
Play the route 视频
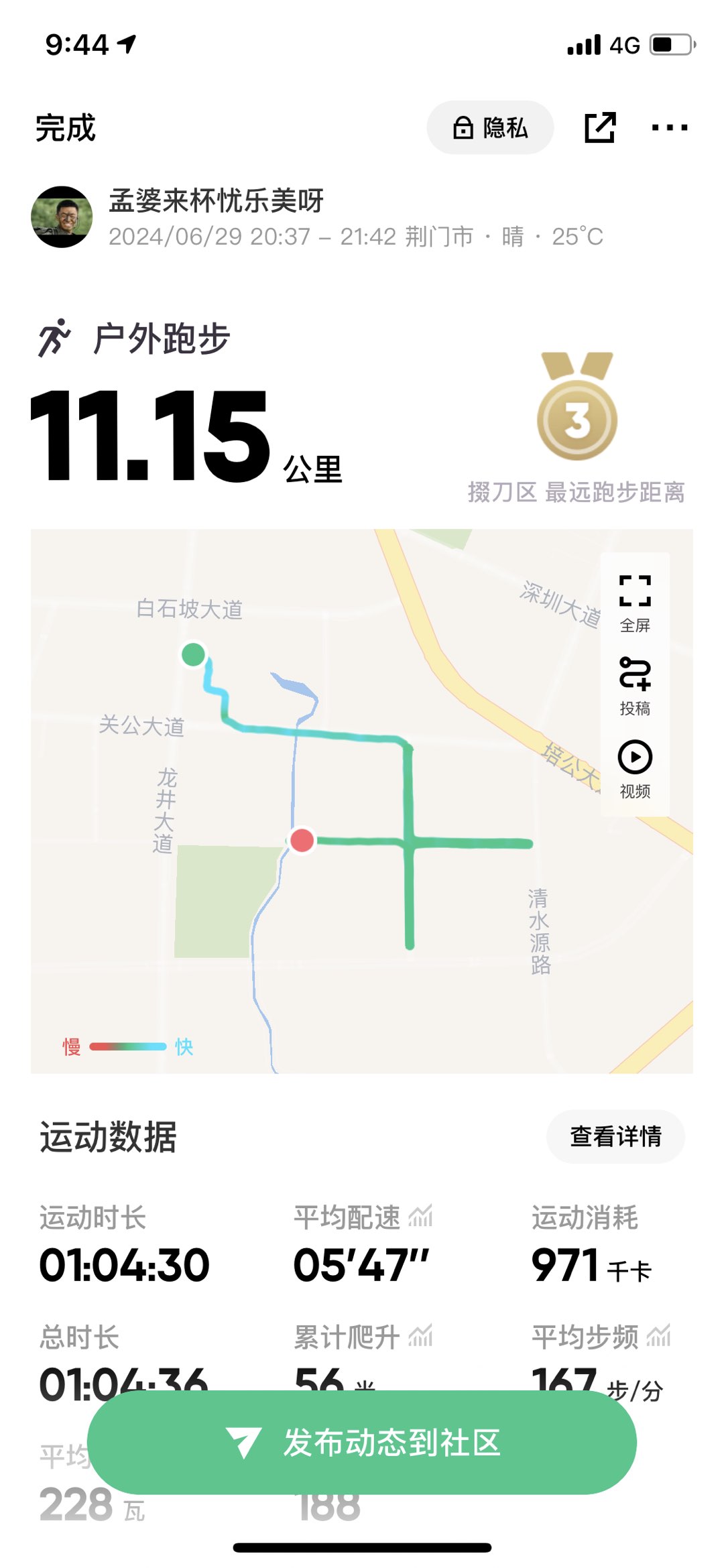635,769
